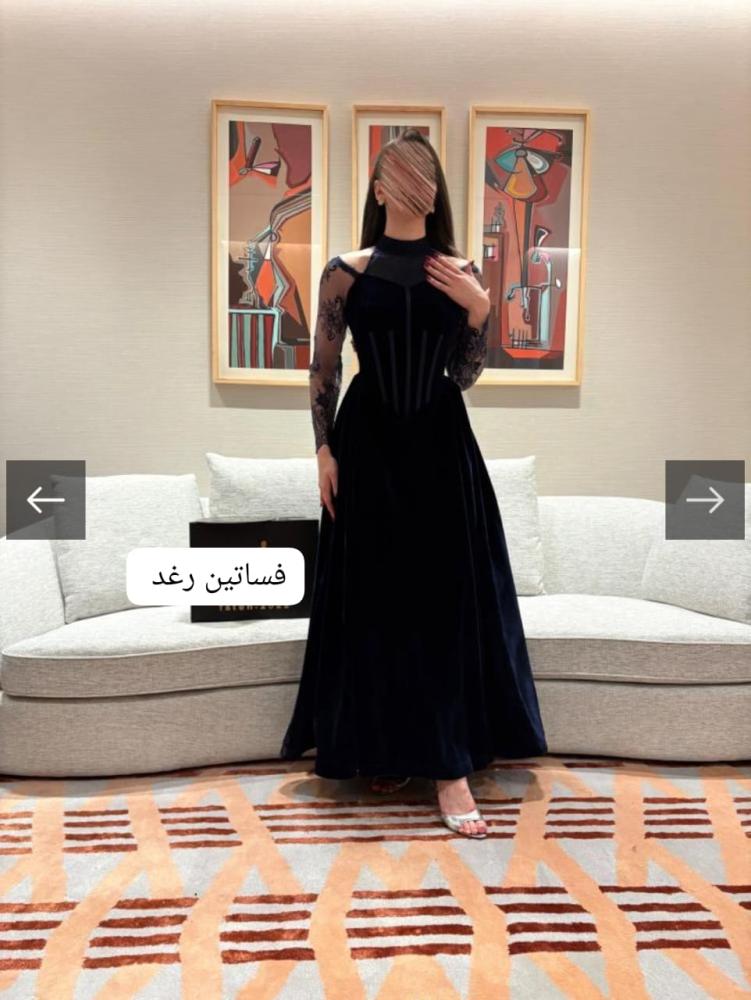This screenshot has height=1000, width=751.
Task: Go to the previous photo with left arrow
Action: pyautogui.click(x=46, y=500)
